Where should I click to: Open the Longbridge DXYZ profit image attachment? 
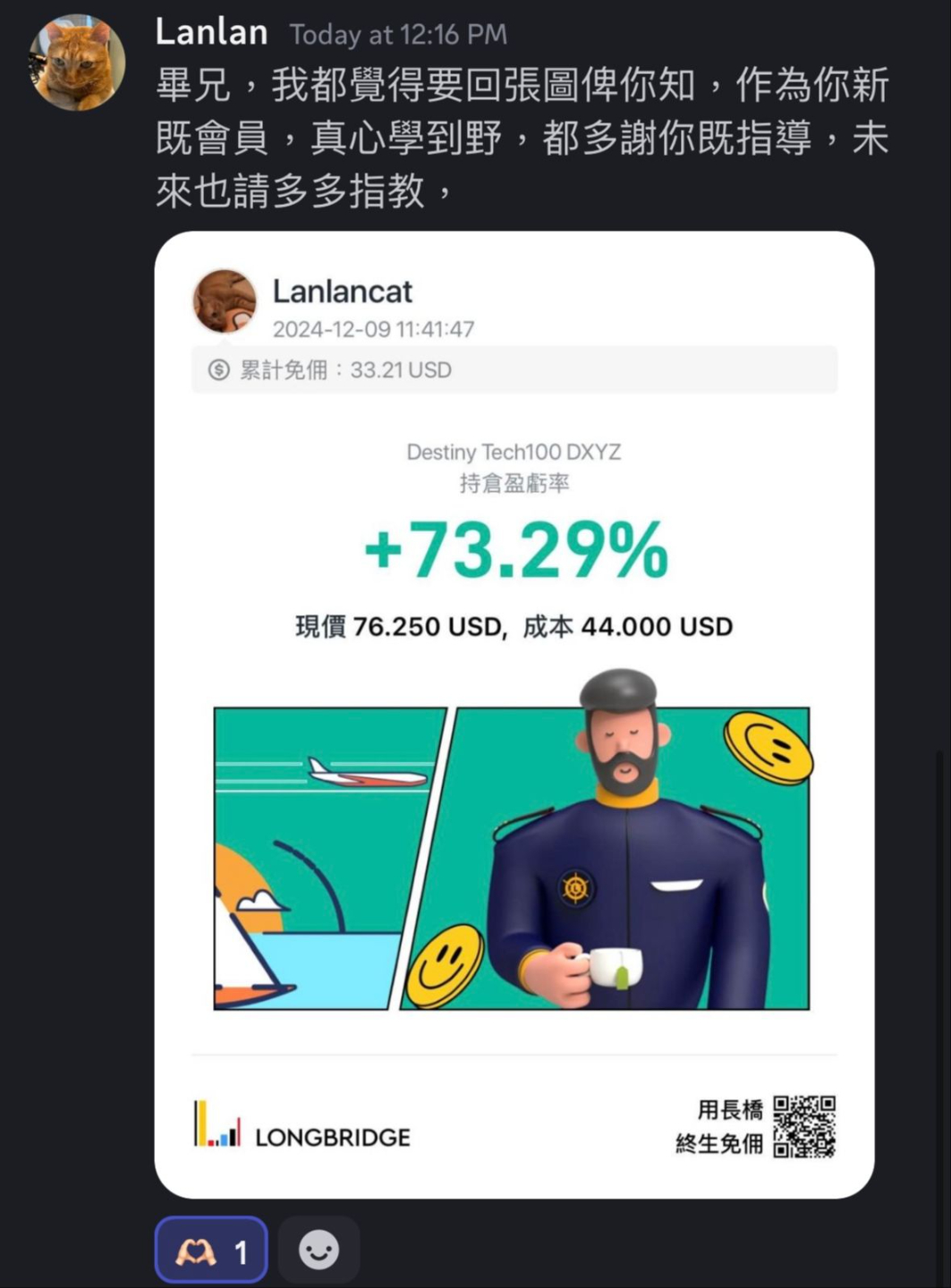[514, 714]
